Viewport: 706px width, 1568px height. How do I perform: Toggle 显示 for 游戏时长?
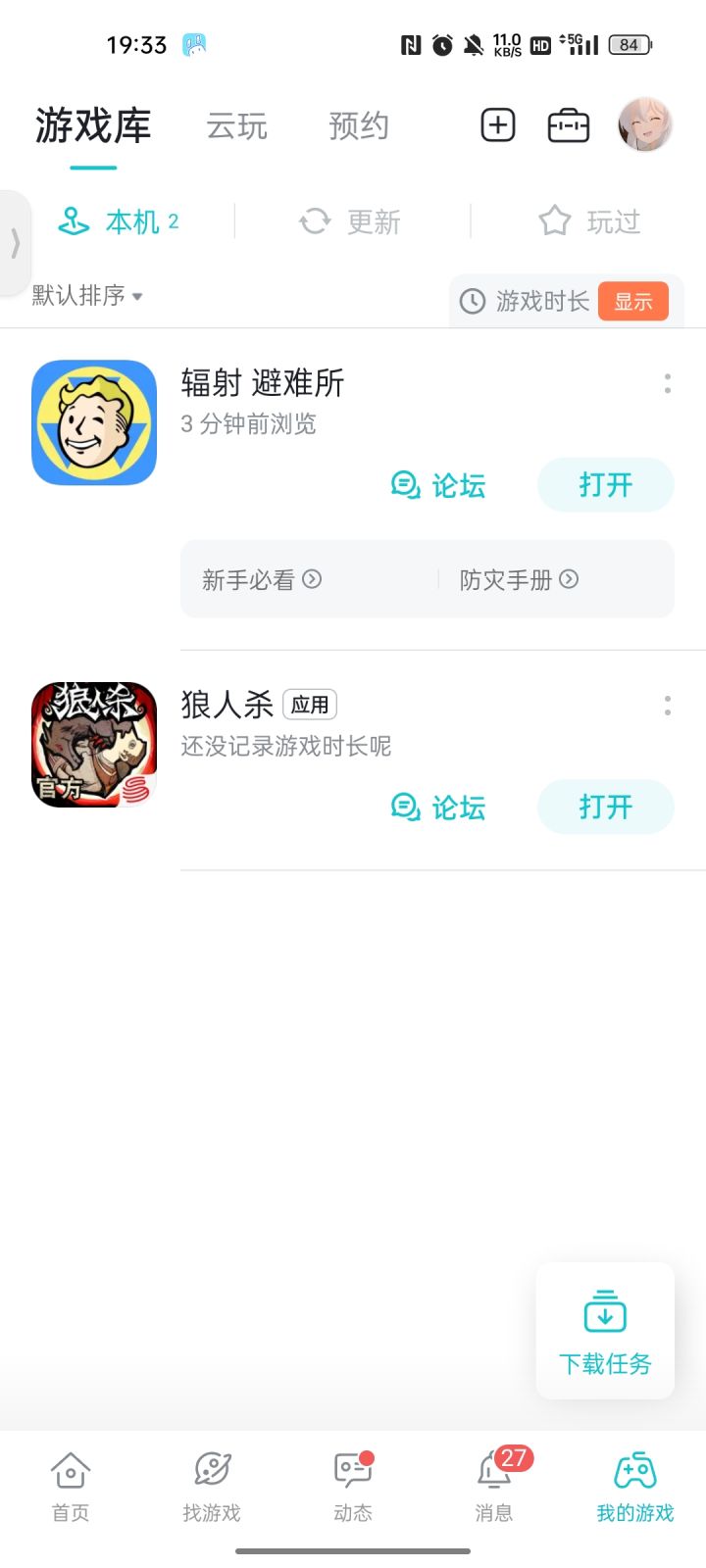pos(633,302)
